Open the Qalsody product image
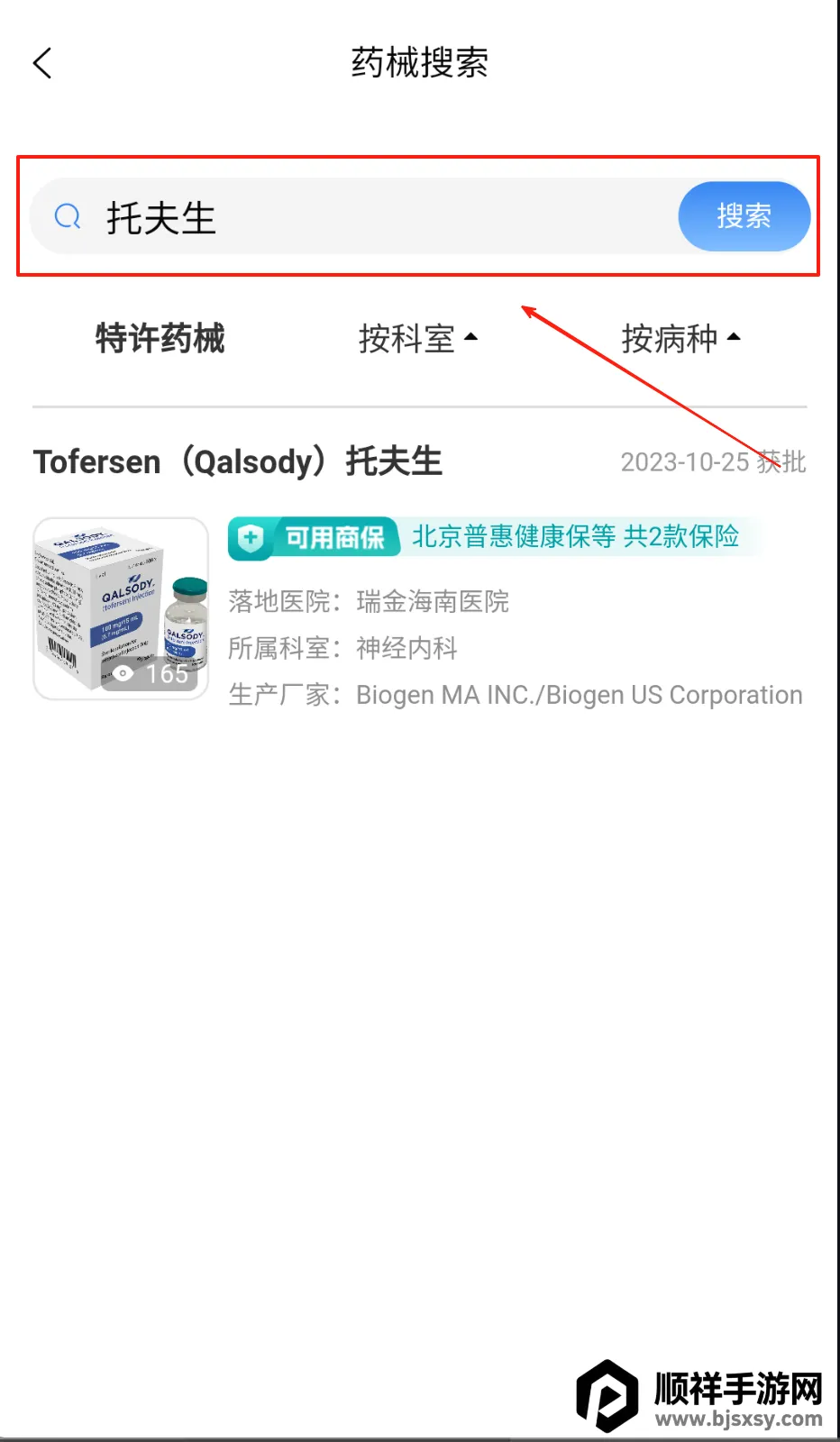 click(121, 608)
